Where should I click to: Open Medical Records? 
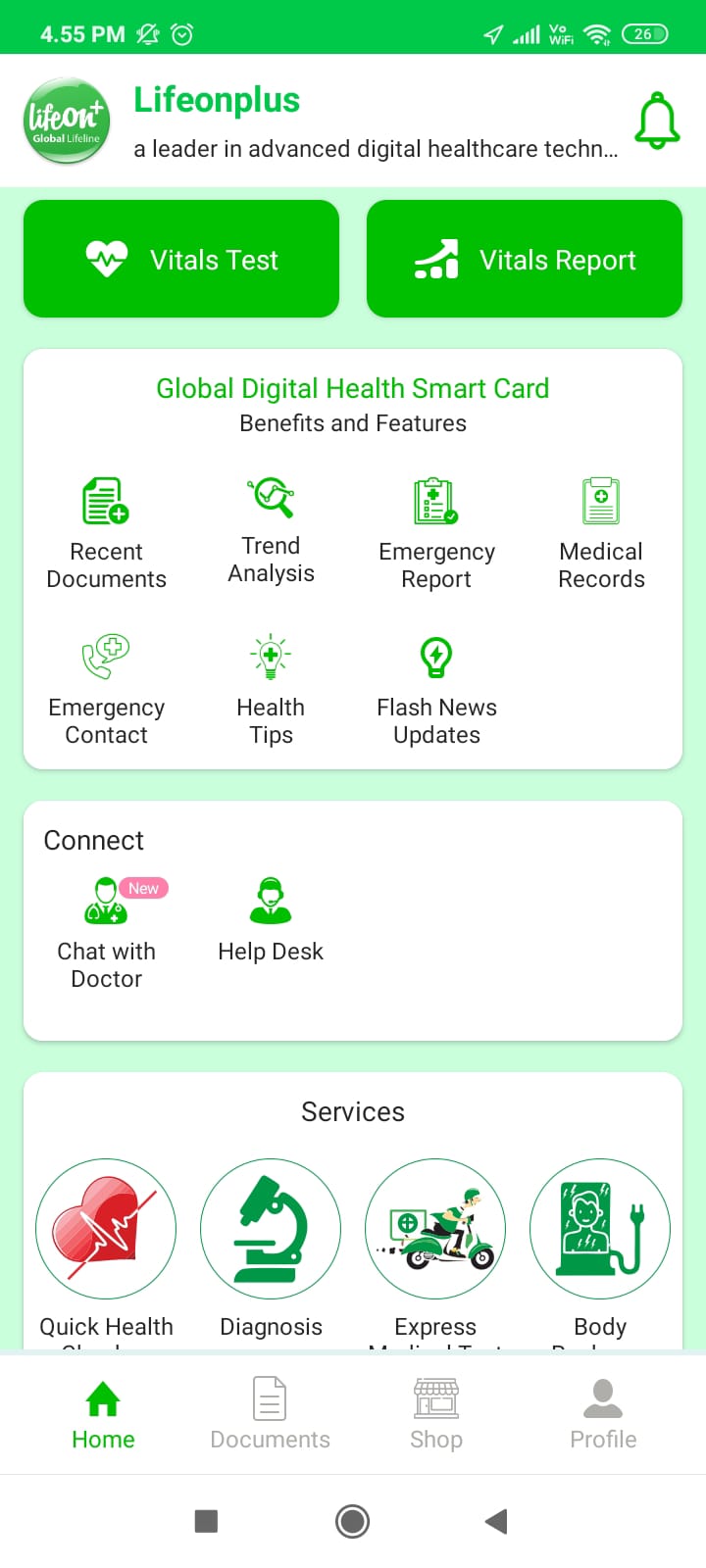tap(601, 532)
